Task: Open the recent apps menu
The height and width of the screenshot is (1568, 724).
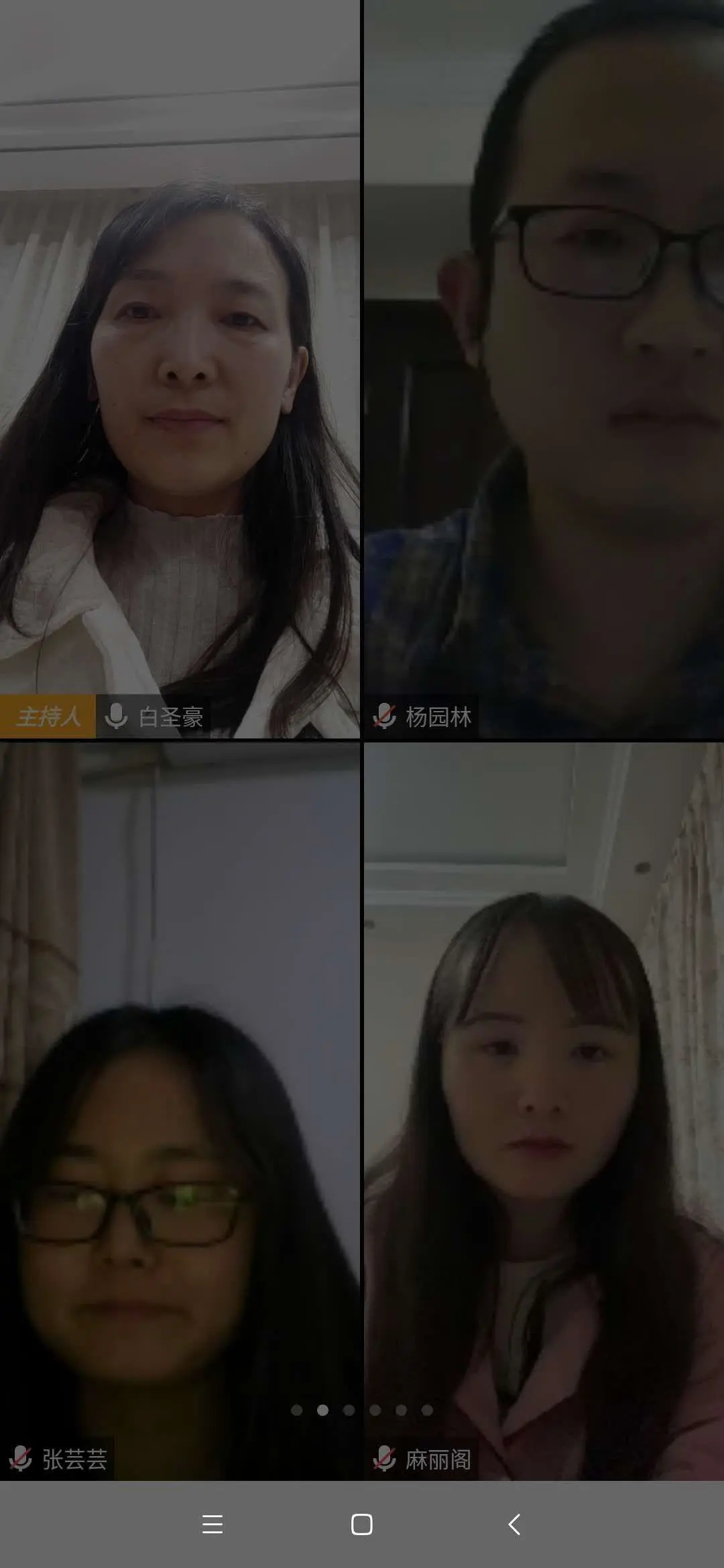Action: tap(212, 1524)
